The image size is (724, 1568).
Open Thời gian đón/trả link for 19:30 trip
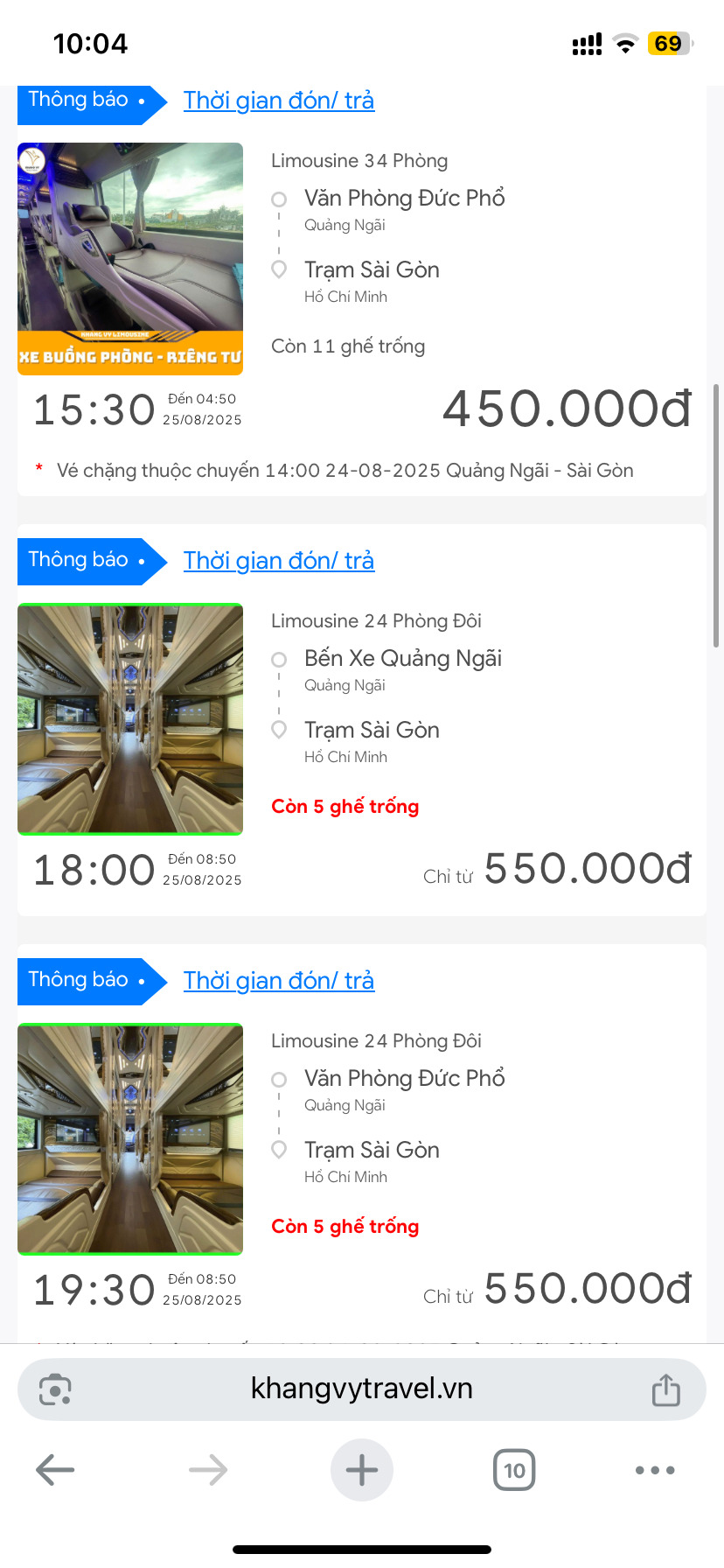coord(279,981)
